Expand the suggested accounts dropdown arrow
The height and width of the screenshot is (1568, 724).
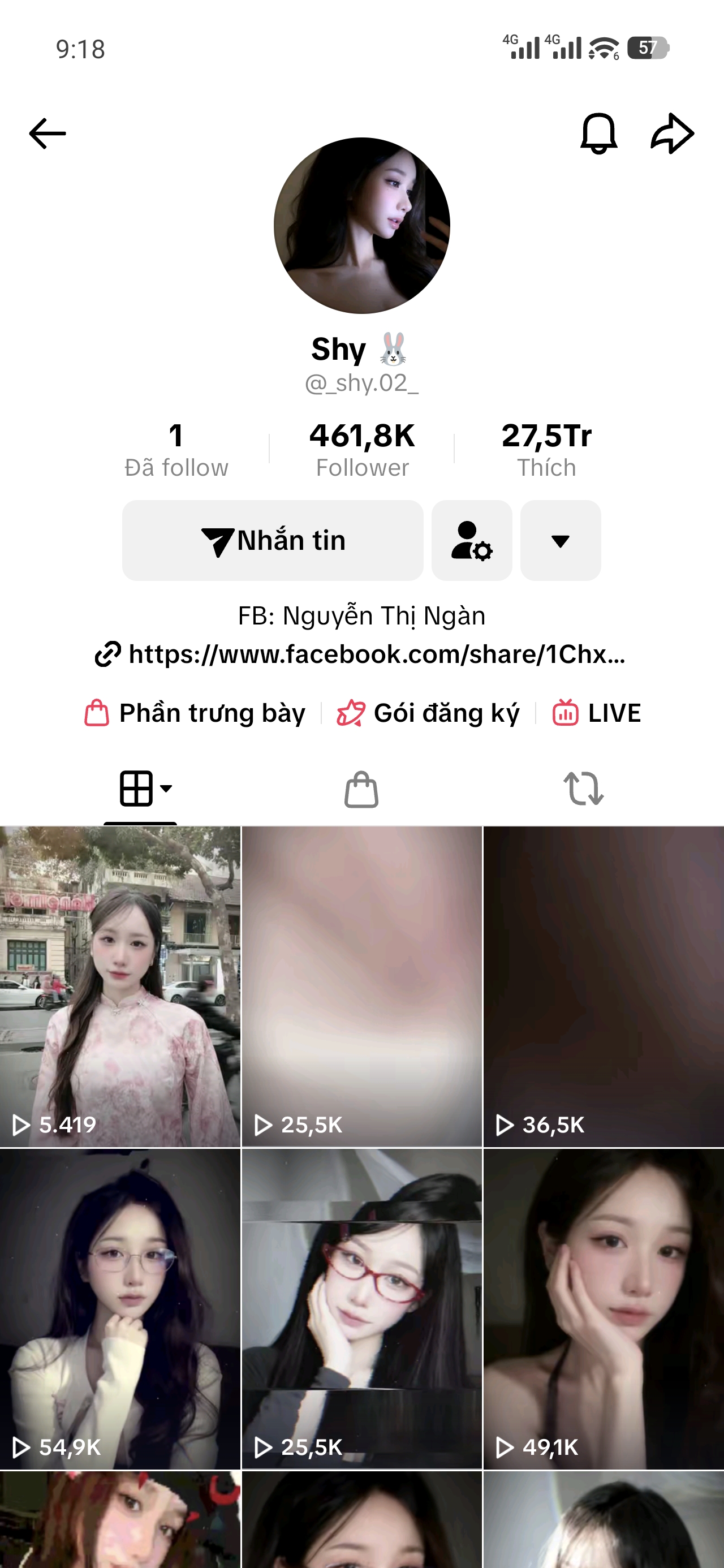point(560,541)
